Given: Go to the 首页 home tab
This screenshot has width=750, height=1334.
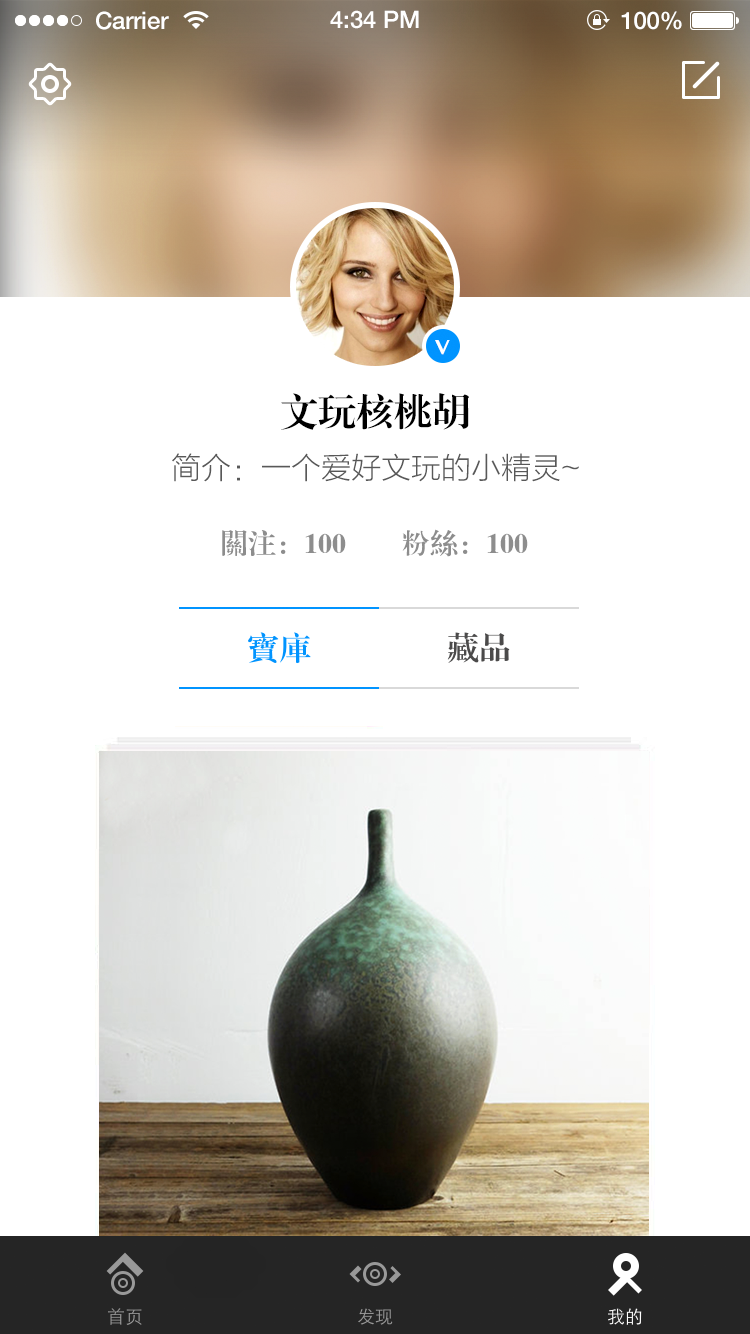Looking at the screenshot, I should (x=125, y=1287).
